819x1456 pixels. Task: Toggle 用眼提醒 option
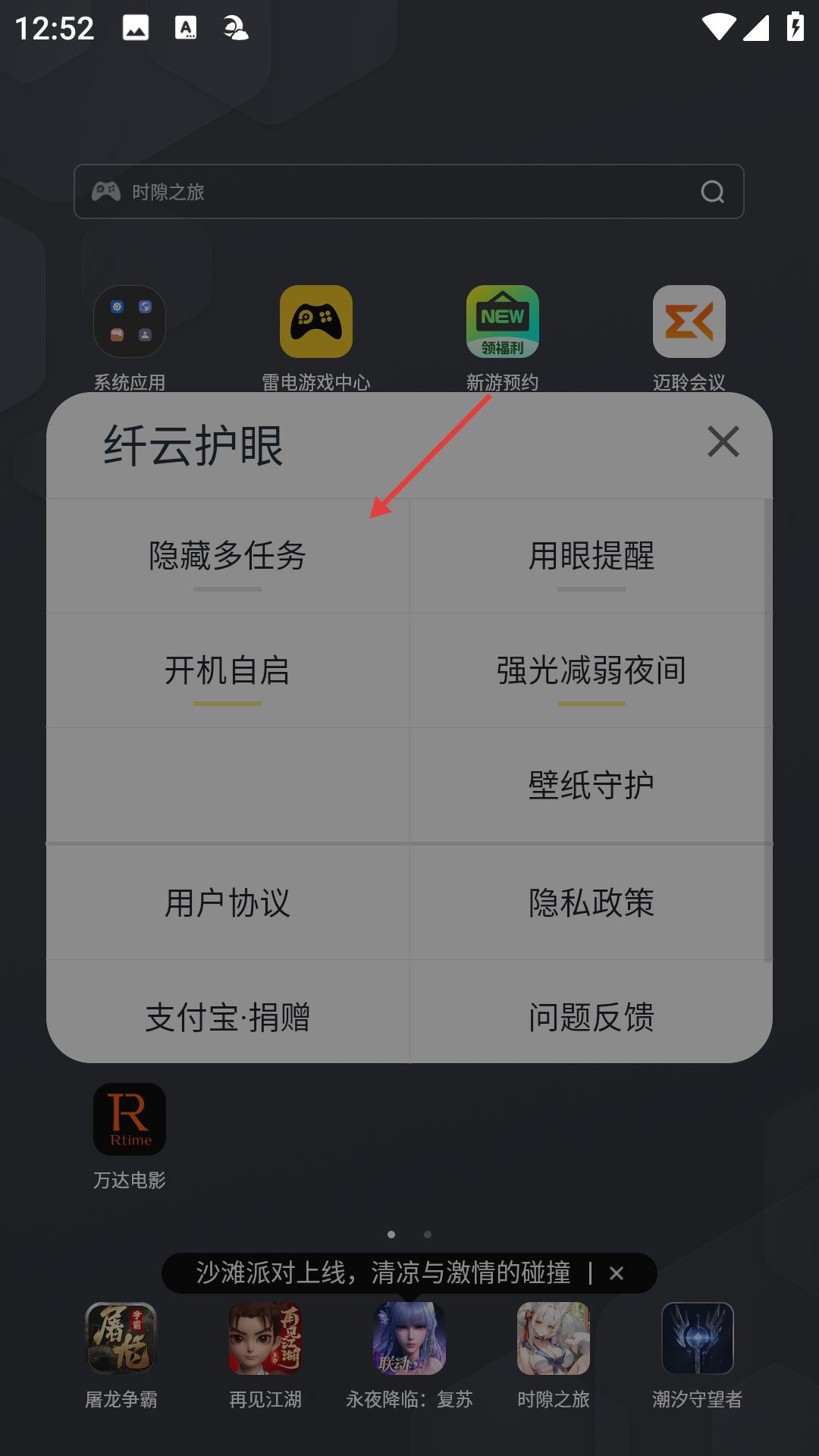pyautogui.click(x=591, y=556)
